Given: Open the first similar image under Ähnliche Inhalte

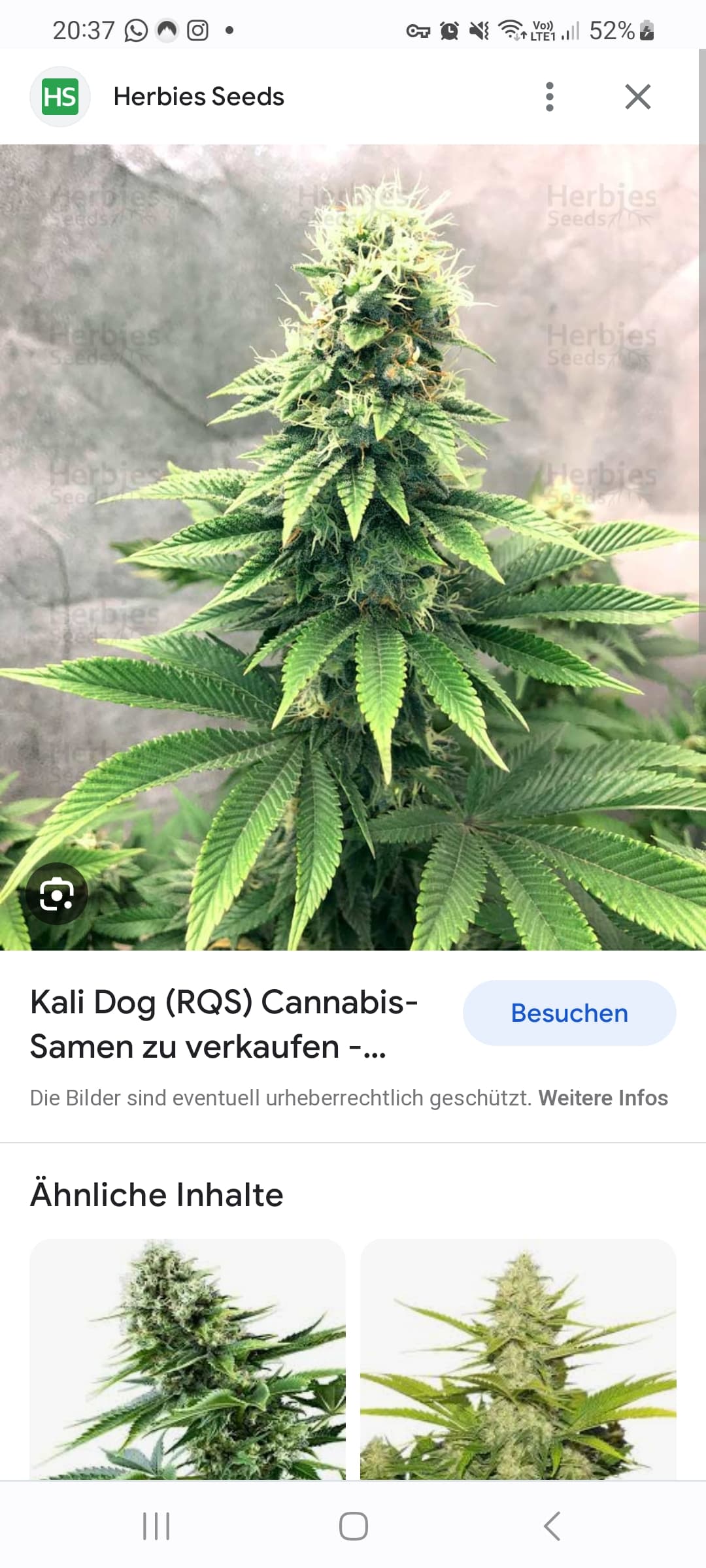Looking at the screenshot, I should [x=188, y=1359].
